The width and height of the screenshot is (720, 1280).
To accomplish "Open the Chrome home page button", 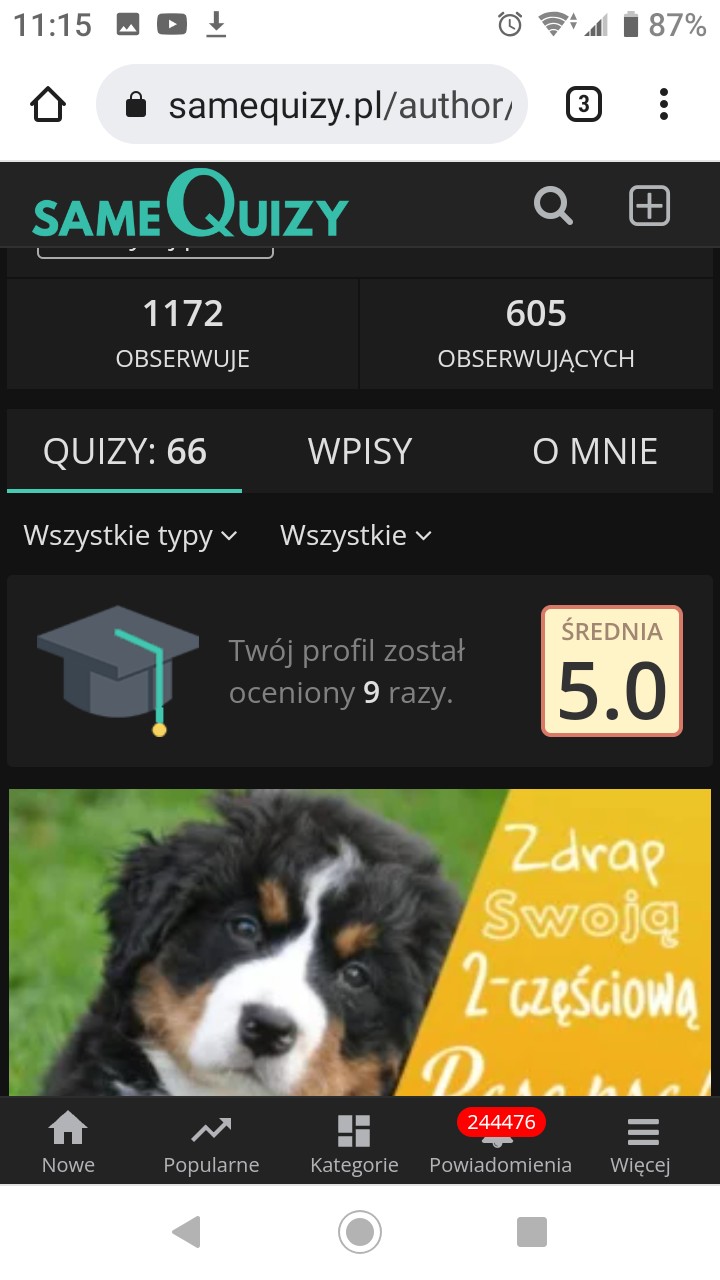I will pos(48,104).
